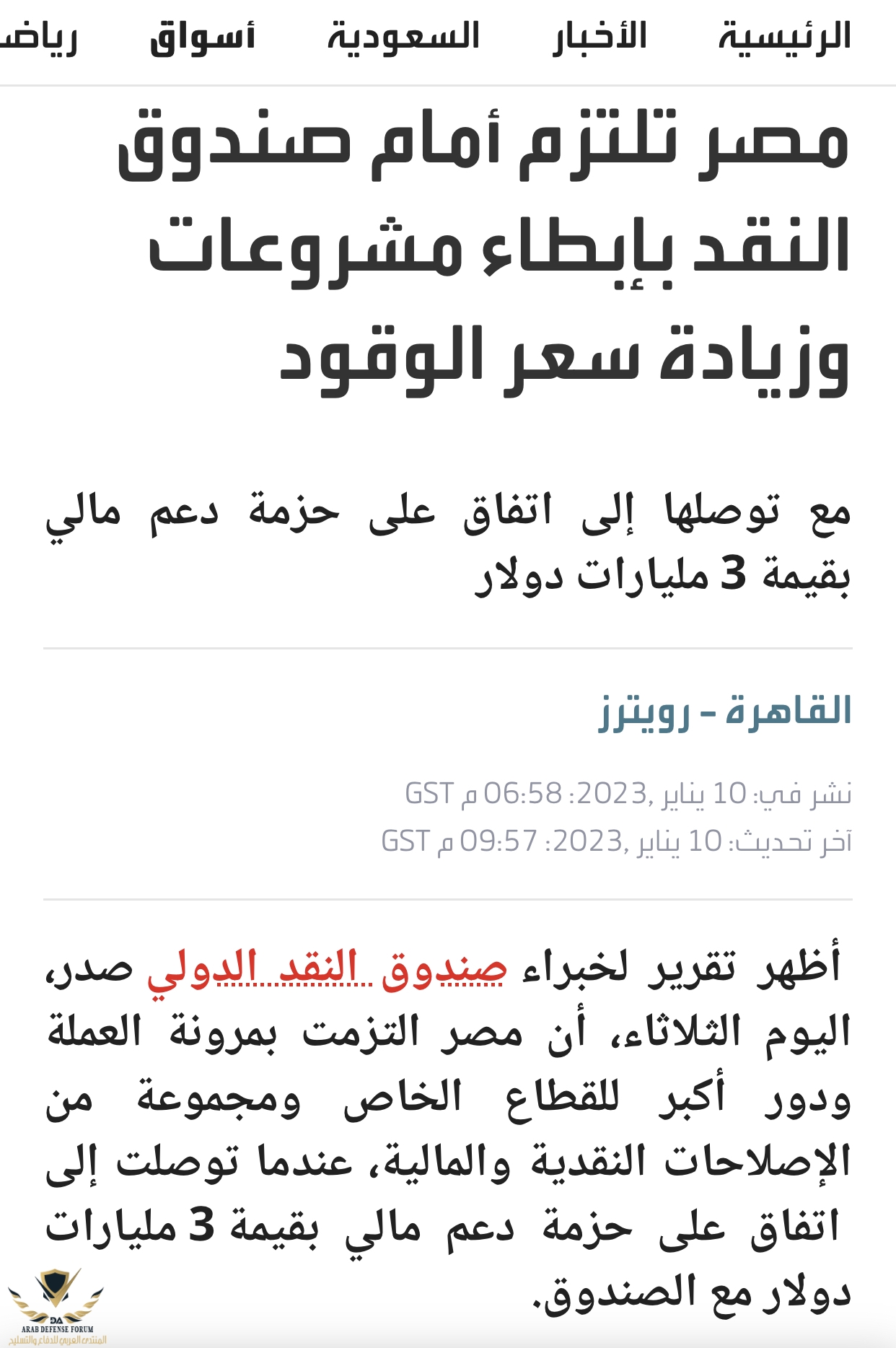Go to the أسواق markets tab
896x1348 pixels.
coord(203,36)
